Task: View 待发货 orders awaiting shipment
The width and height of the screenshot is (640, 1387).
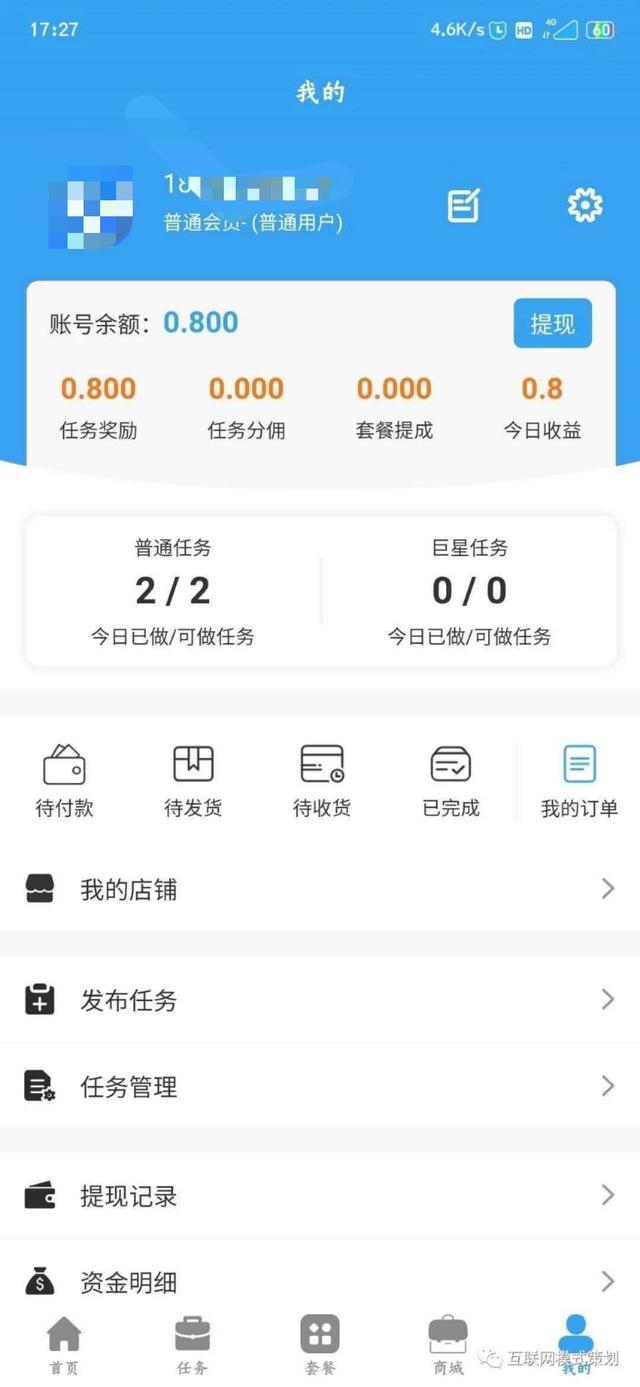Action: coord(193,781)
